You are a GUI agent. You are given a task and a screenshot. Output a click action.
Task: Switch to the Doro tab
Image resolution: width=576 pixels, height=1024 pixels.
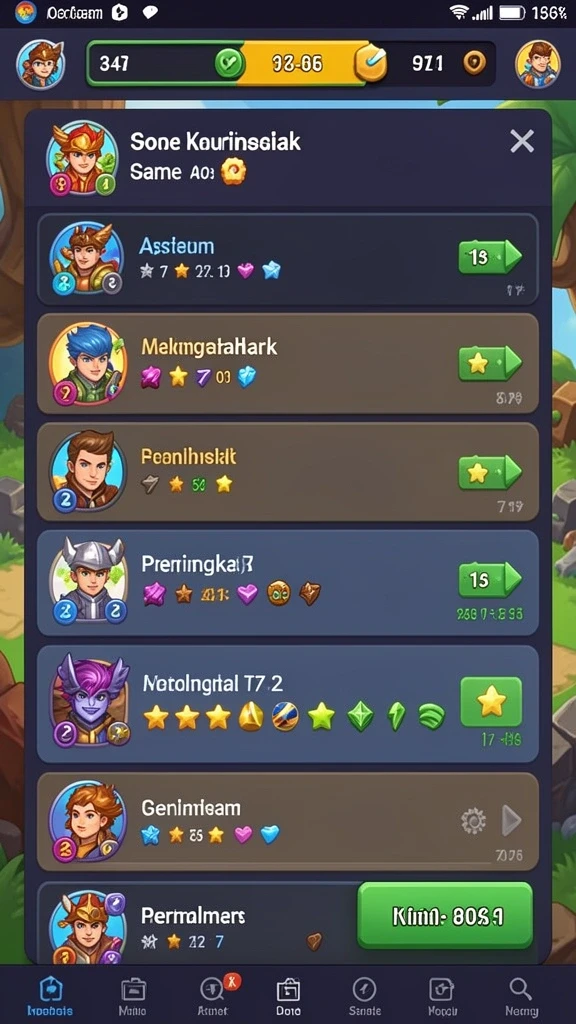[288, 997]
